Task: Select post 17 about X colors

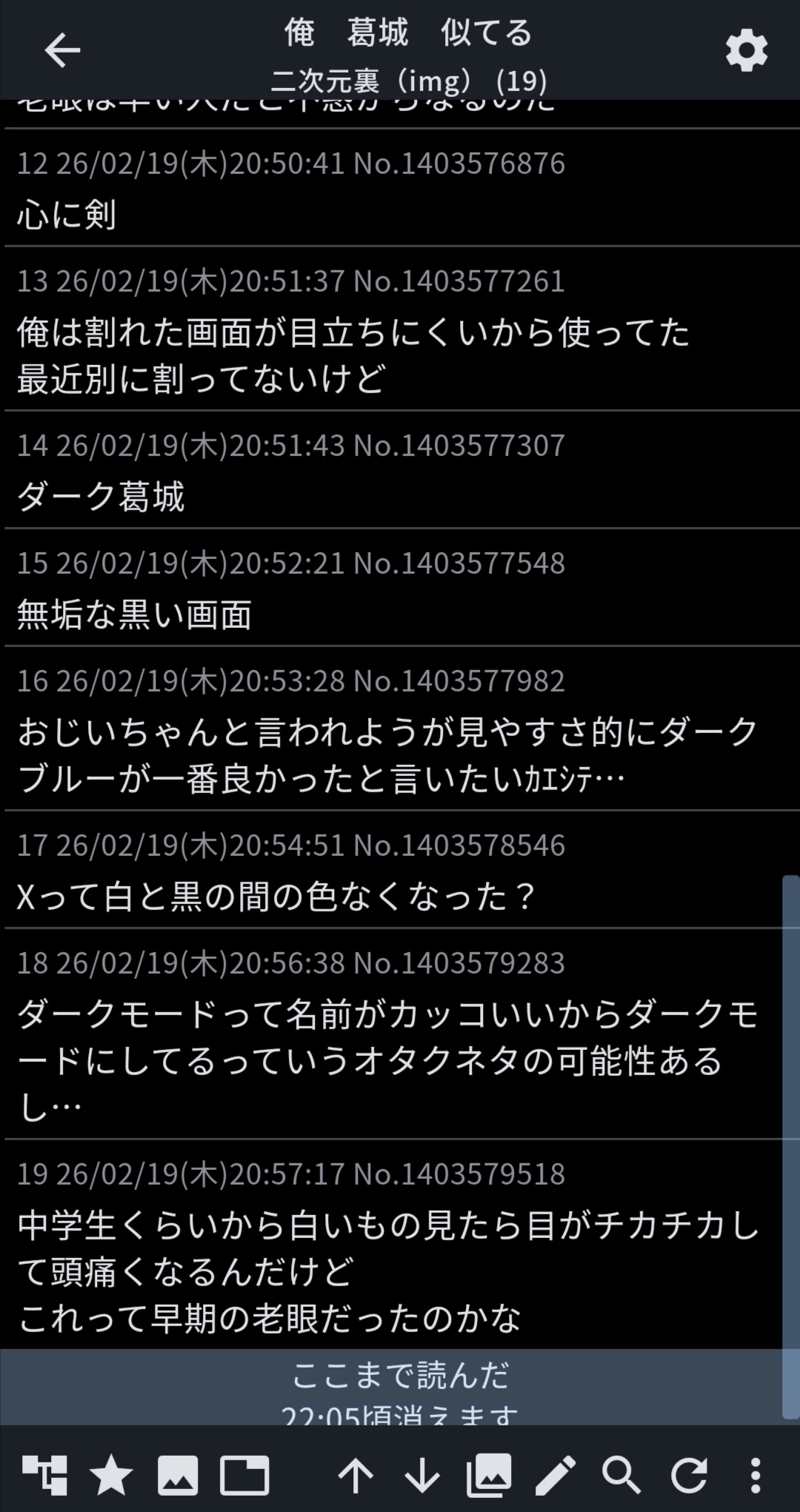Action: coord(276,897)
